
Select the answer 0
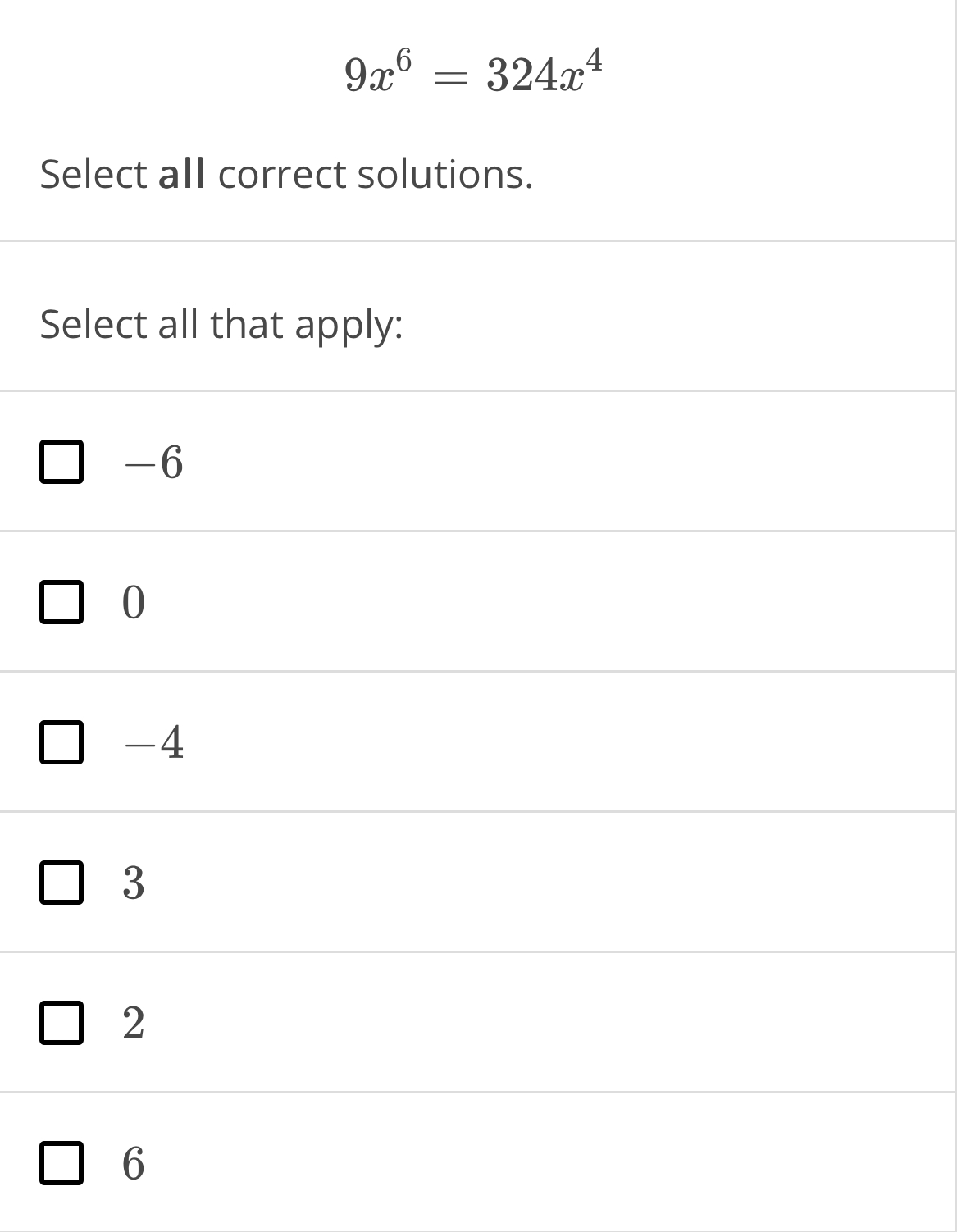tap(62, 602)
